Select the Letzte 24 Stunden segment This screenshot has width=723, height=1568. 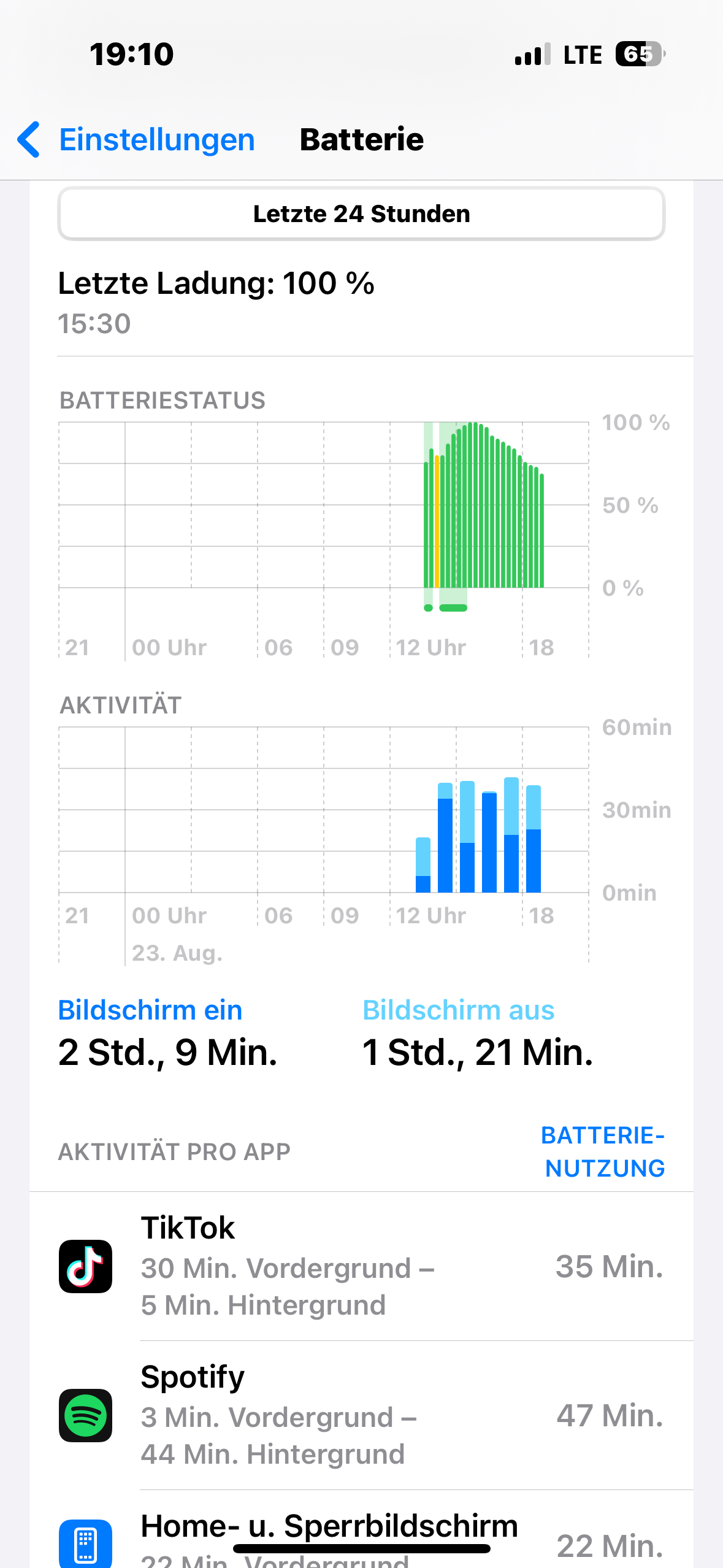tap(361, 214)
